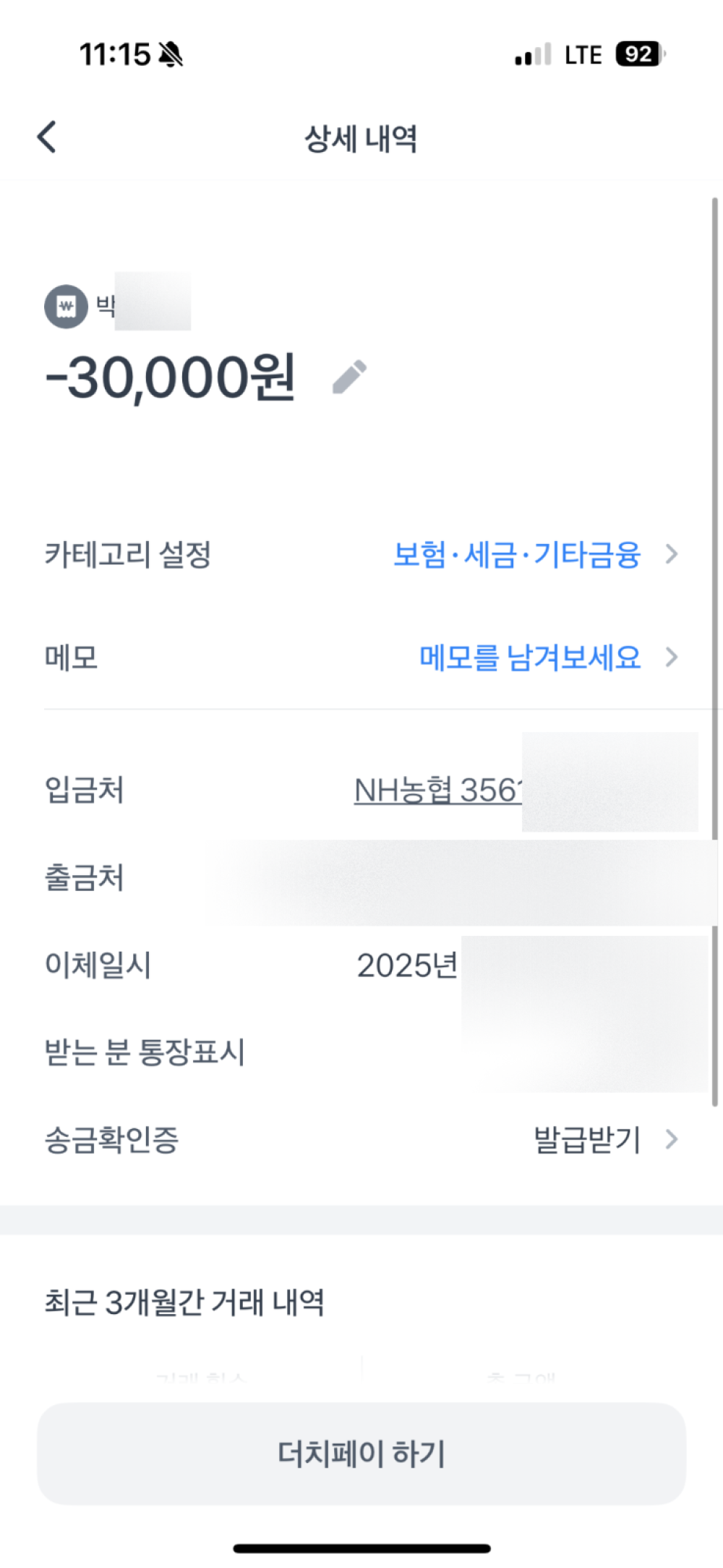Edit the transaction with the pencil icon

[x=349, y=377]
